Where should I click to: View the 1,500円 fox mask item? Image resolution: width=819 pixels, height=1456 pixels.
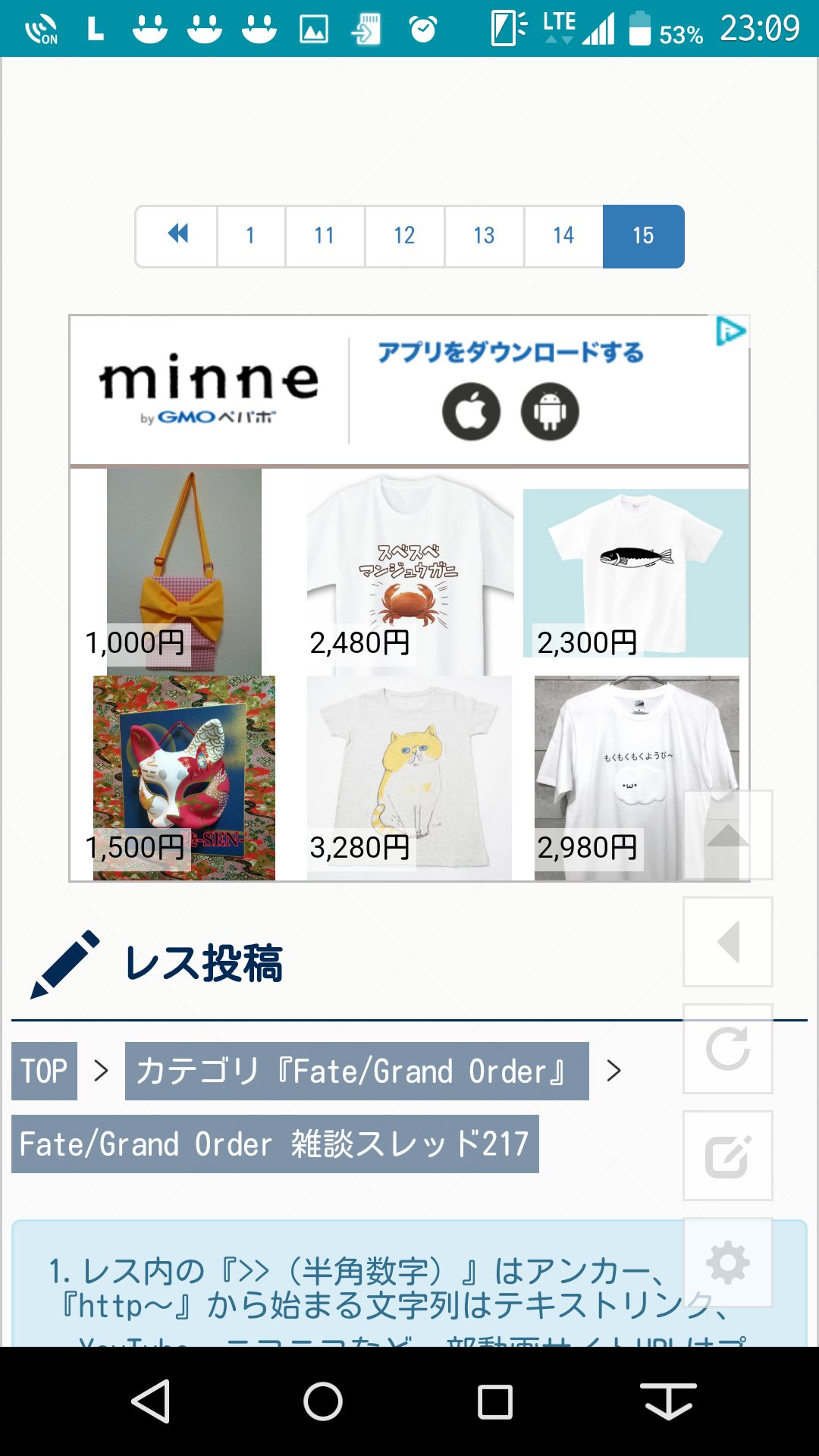coord(184,777)
